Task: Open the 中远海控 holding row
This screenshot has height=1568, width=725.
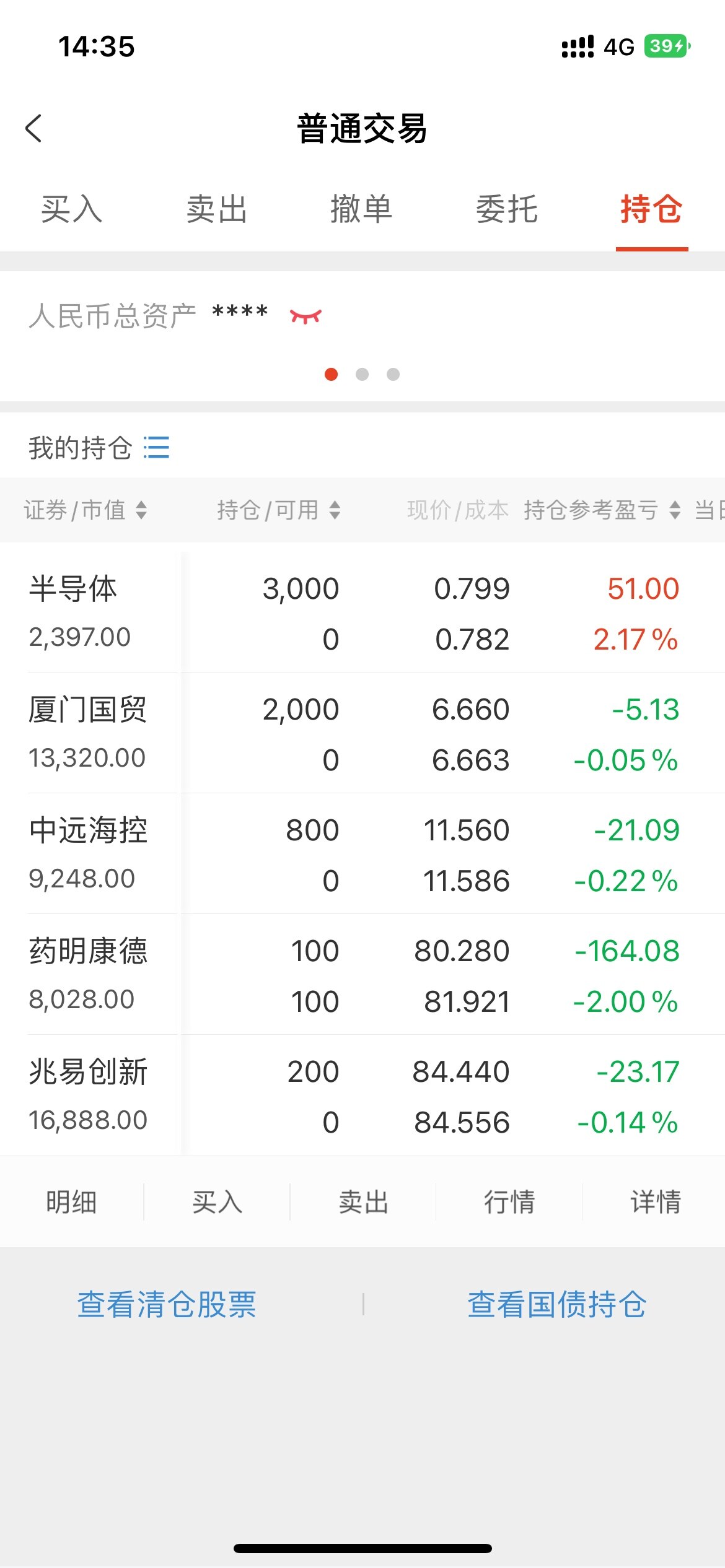Action: point(362,854)
